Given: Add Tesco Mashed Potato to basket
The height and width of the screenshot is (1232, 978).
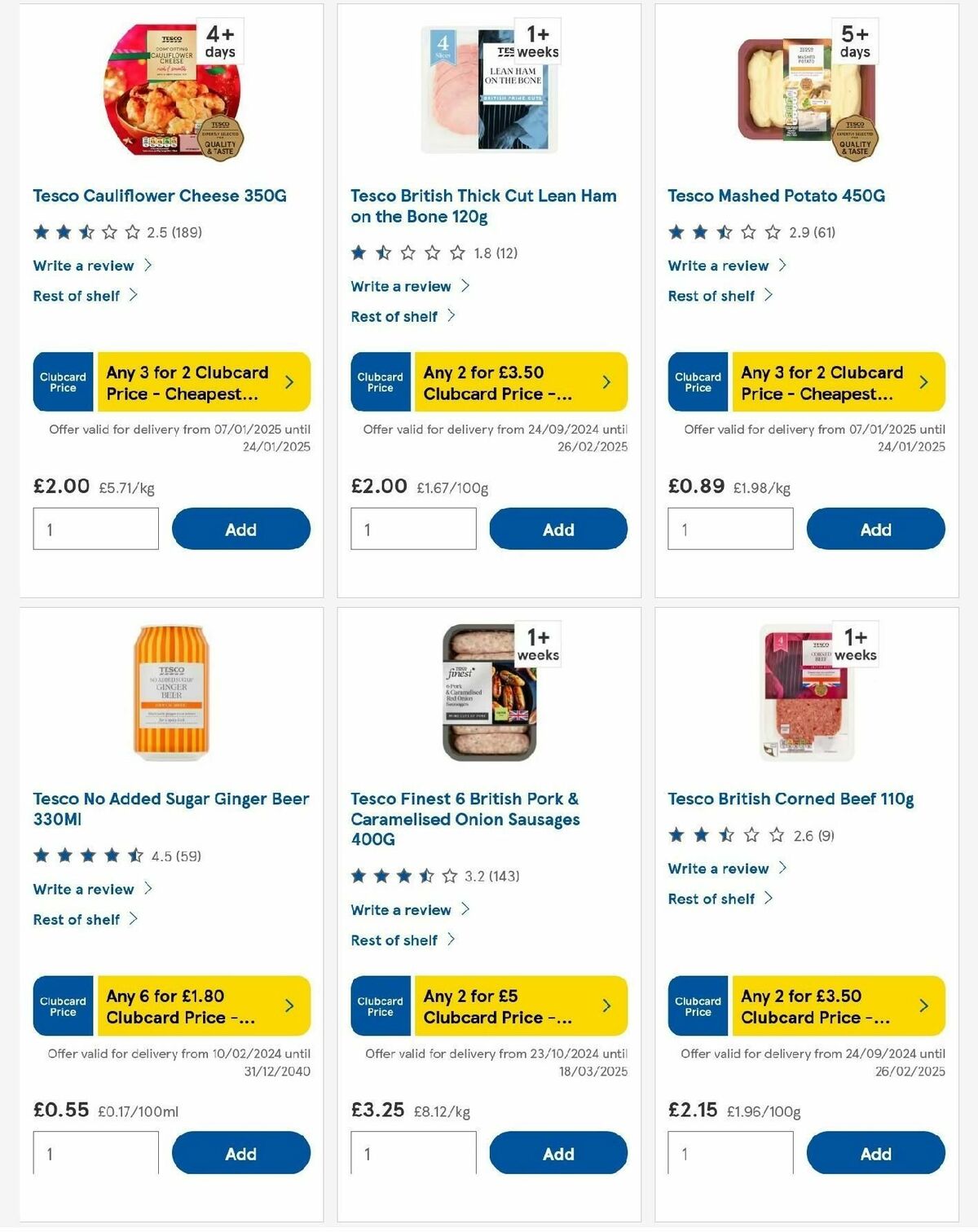Looking at the screenshot, I should tap(875, 528).
